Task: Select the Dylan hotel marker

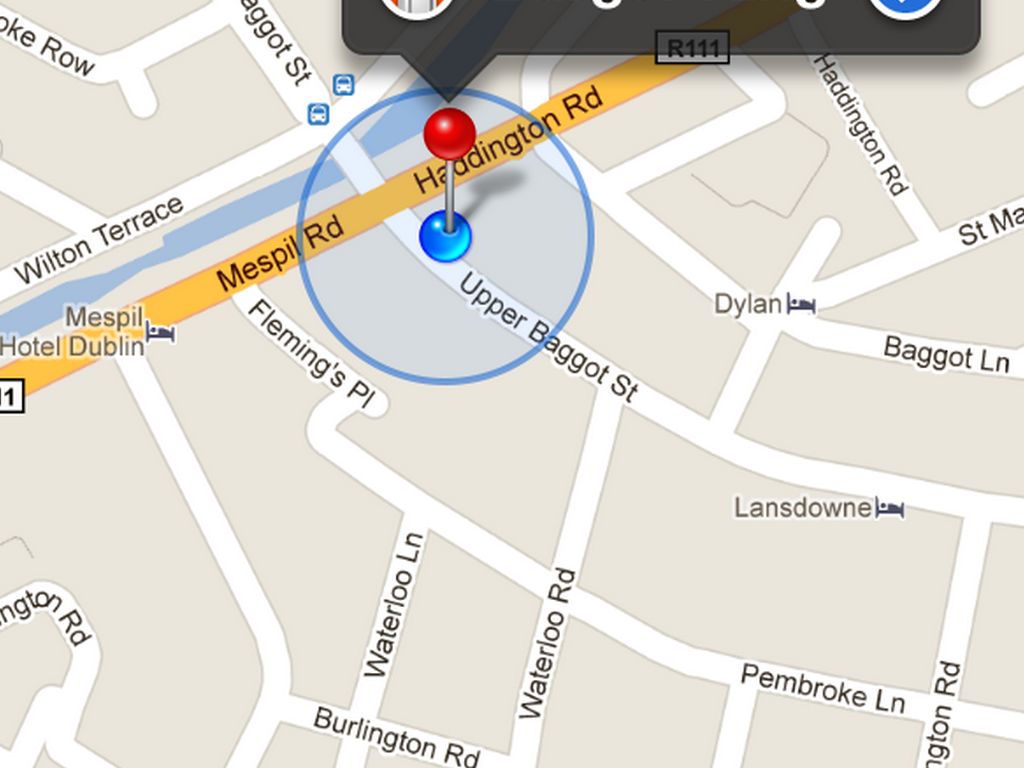Action: tap(801, 304)
